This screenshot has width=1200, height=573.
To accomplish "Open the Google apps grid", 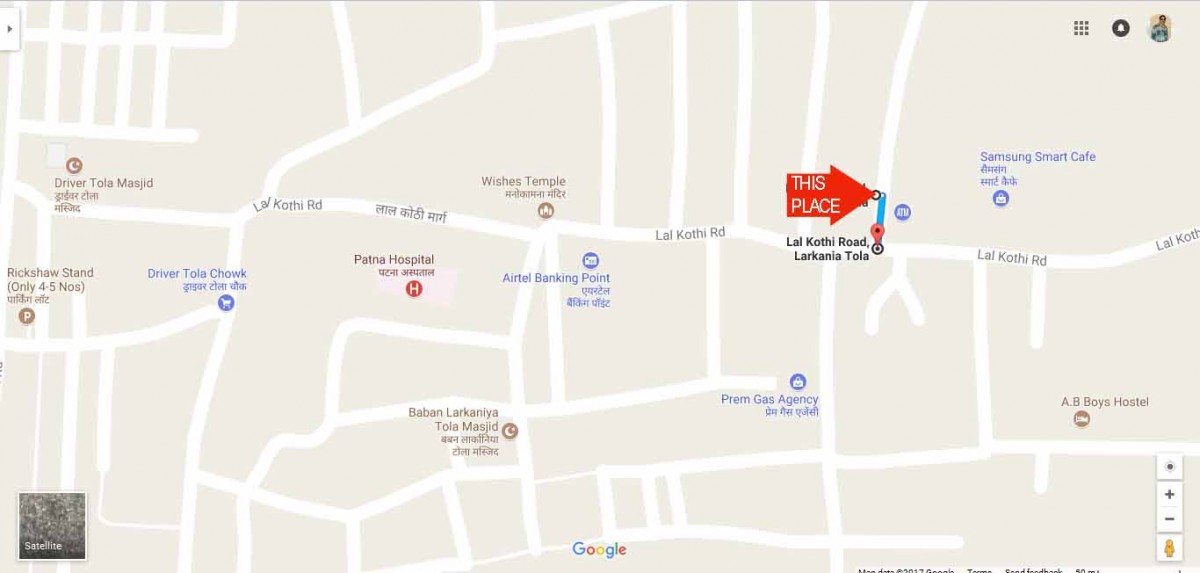I will tap(1081, 28).
